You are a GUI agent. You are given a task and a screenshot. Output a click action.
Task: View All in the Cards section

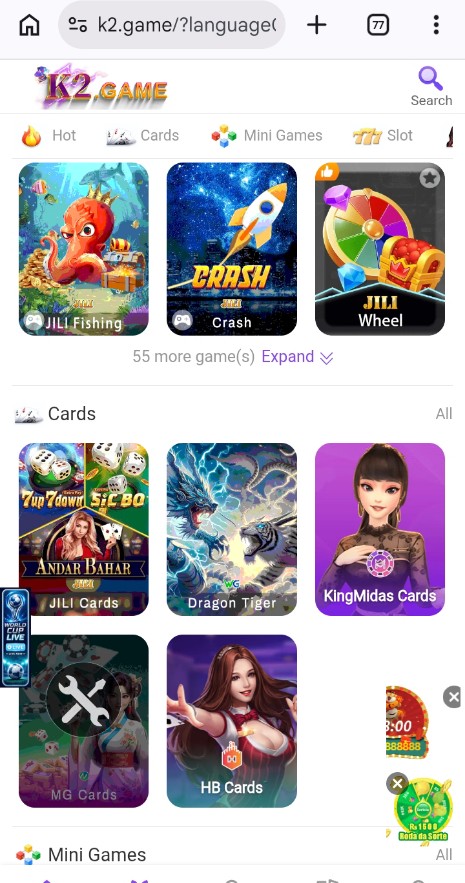coord(444,414)
